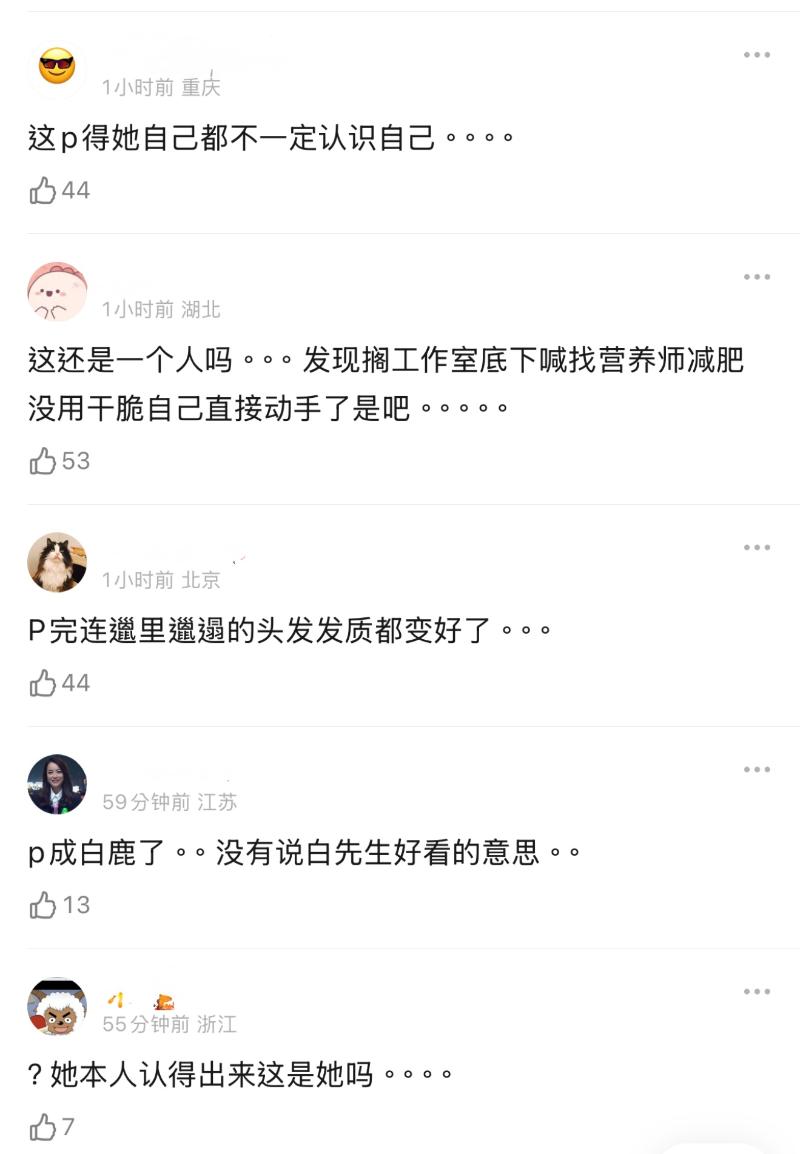Open more options for the 浙江 comment
800x1154 pixels.
[x=757, y=992]
